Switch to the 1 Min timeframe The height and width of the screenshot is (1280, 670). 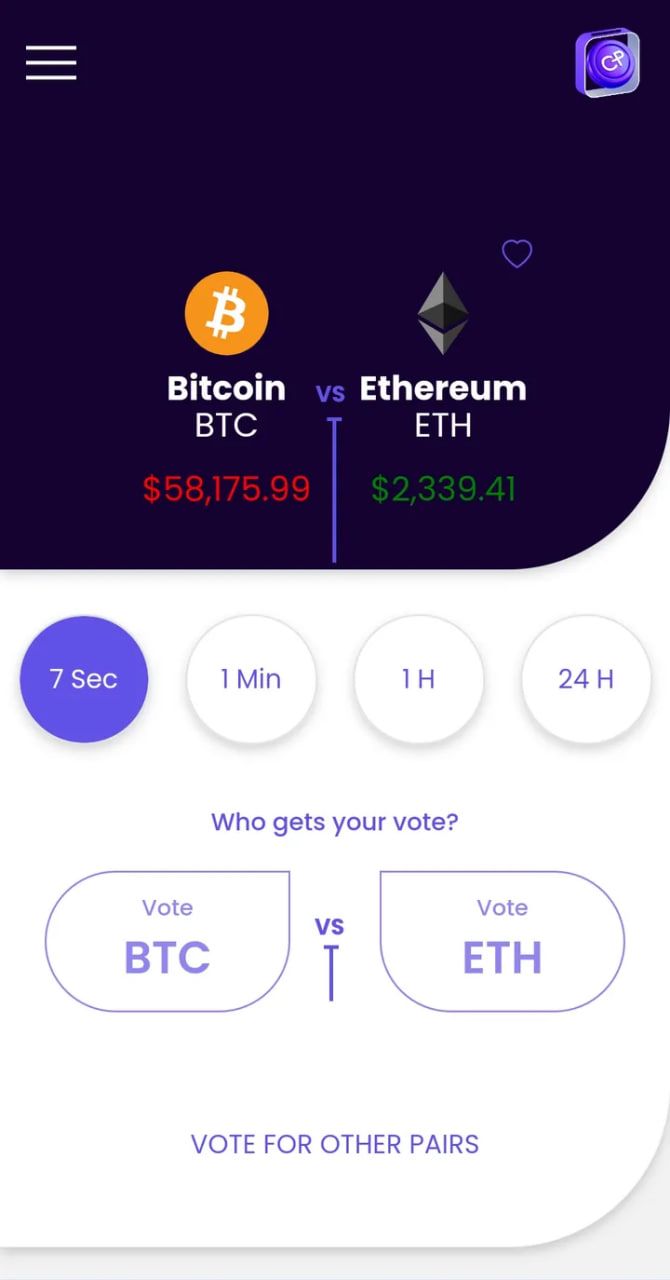(x=251, y=679)
